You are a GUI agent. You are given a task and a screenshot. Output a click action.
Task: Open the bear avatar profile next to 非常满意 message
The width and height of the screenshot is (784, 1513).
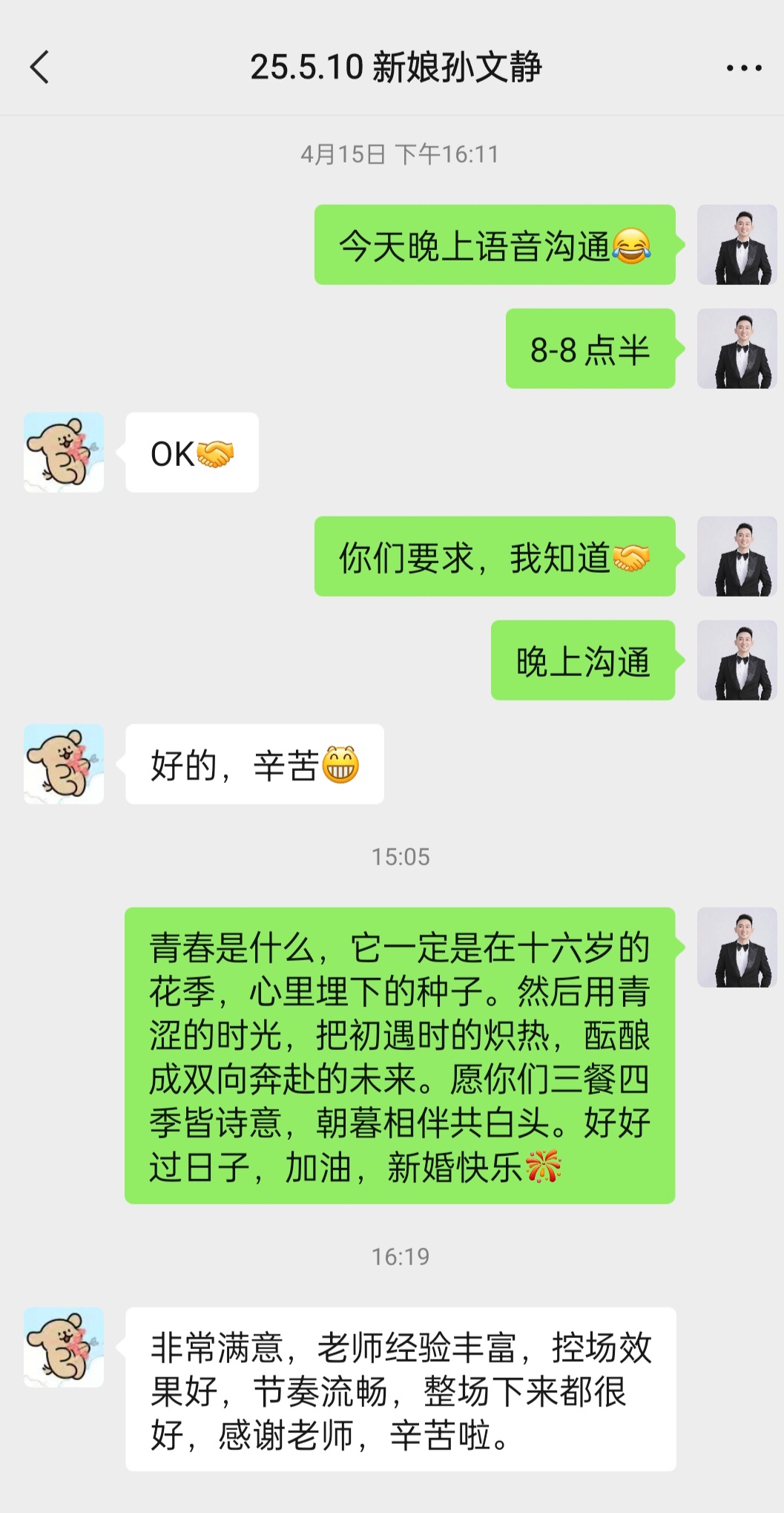tap(64, 1348)
